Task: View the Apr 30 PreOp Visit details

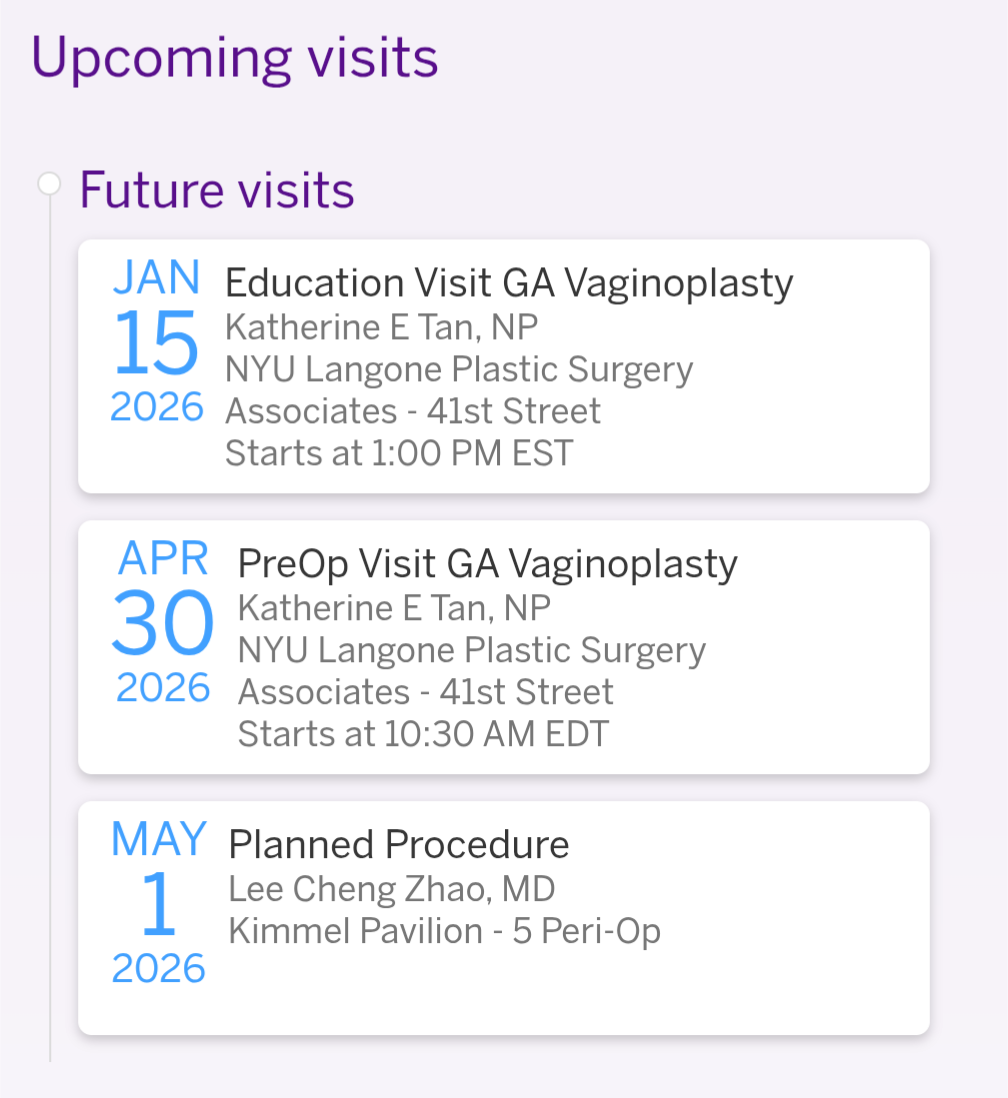Action: (503, 647)
